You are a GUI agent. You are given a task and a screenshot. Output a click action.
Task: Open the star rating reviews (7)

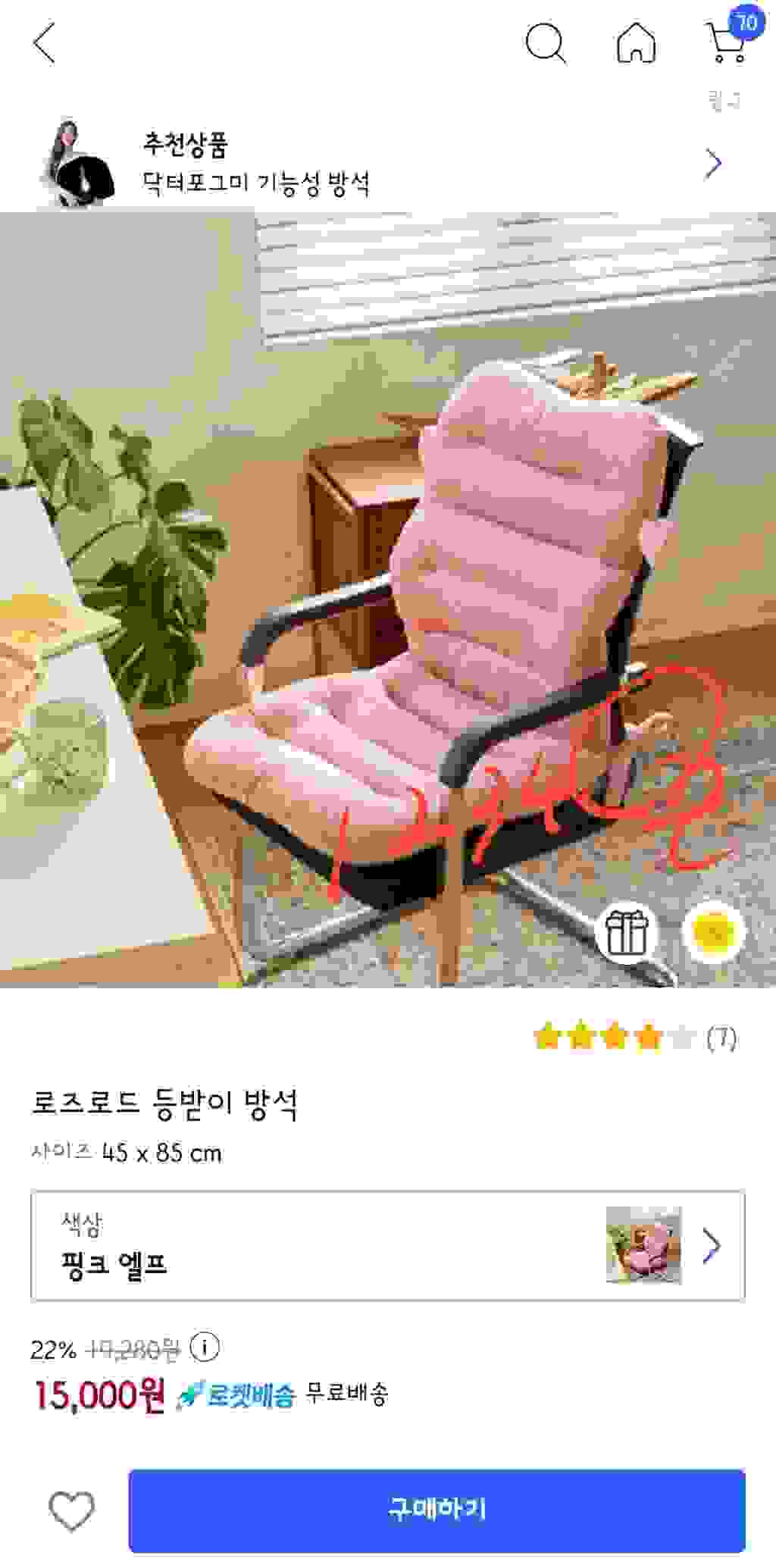point(634,1037)
